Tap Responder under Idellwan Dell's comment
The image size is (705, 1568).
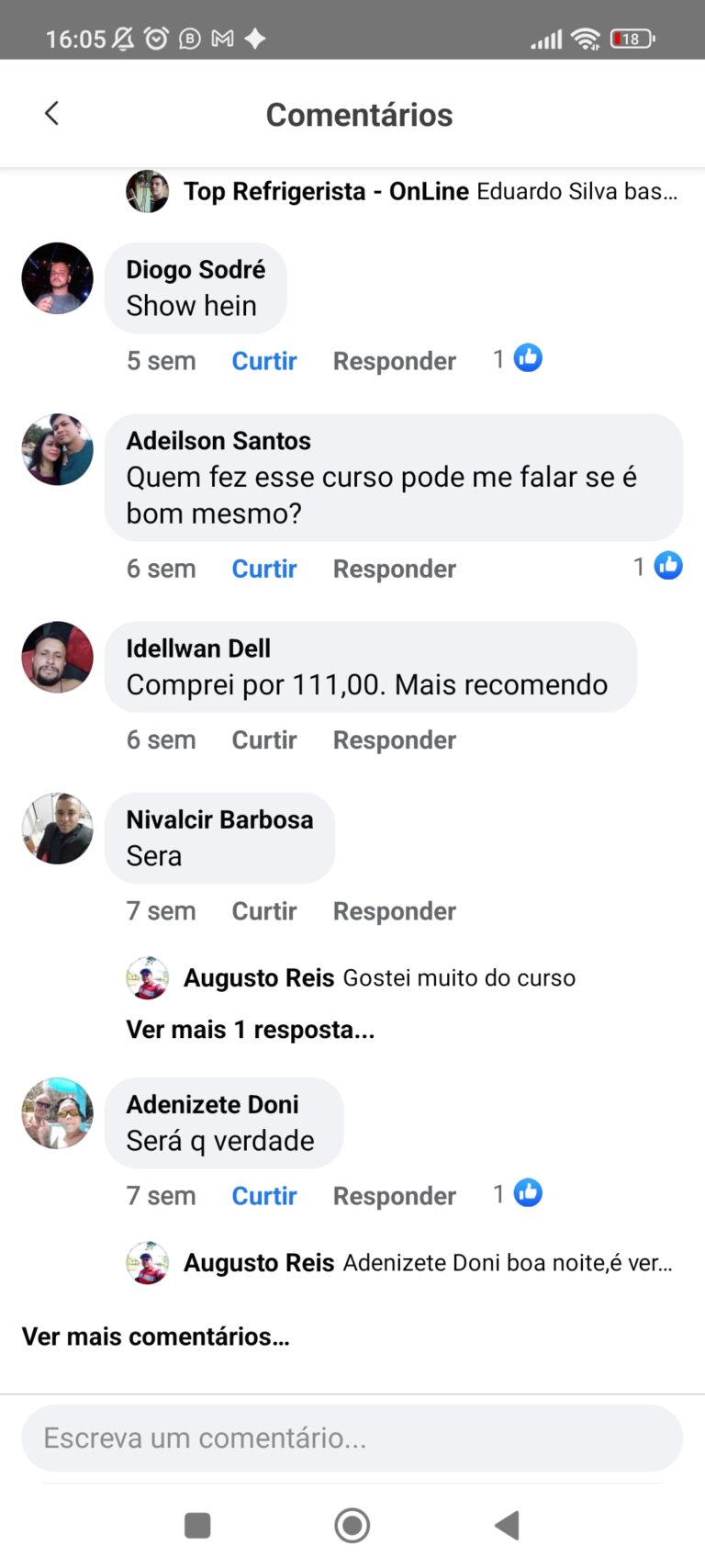coord(394,739)
